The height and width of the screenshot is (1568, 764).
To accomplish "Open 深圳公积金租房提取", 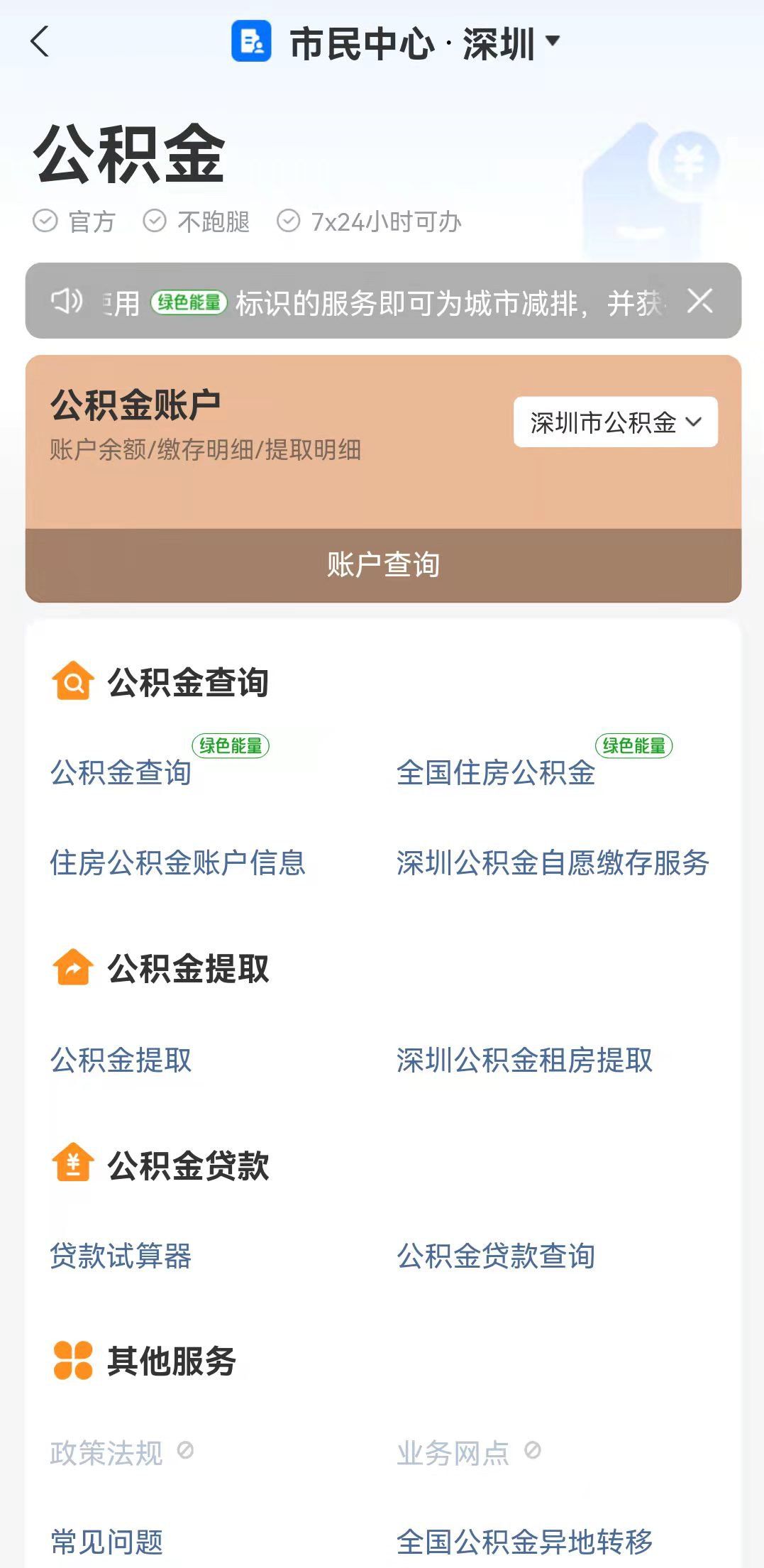I will [x=524, y=1060].
